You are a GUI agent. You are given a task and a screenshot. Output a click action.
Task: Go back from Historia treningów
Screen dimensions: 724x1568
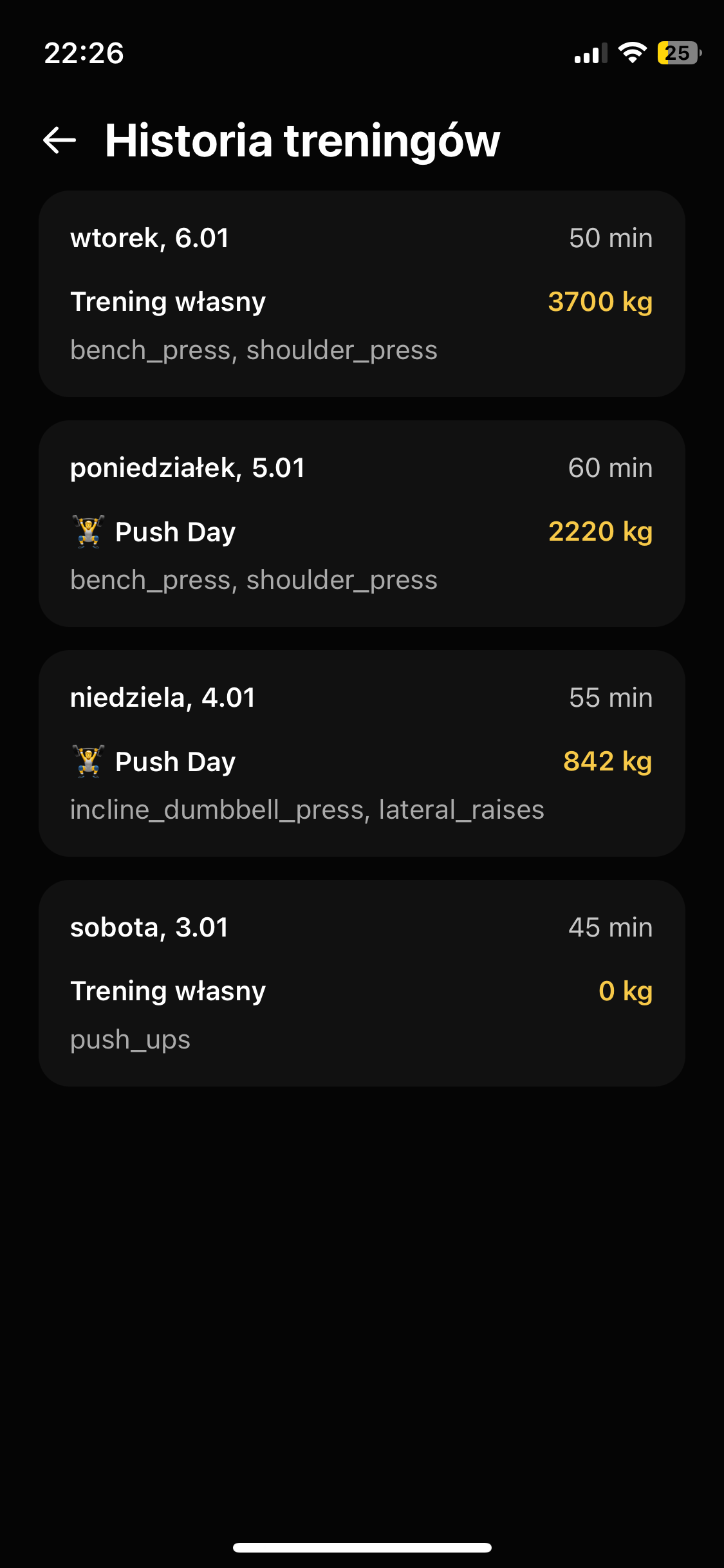[60, 140]
